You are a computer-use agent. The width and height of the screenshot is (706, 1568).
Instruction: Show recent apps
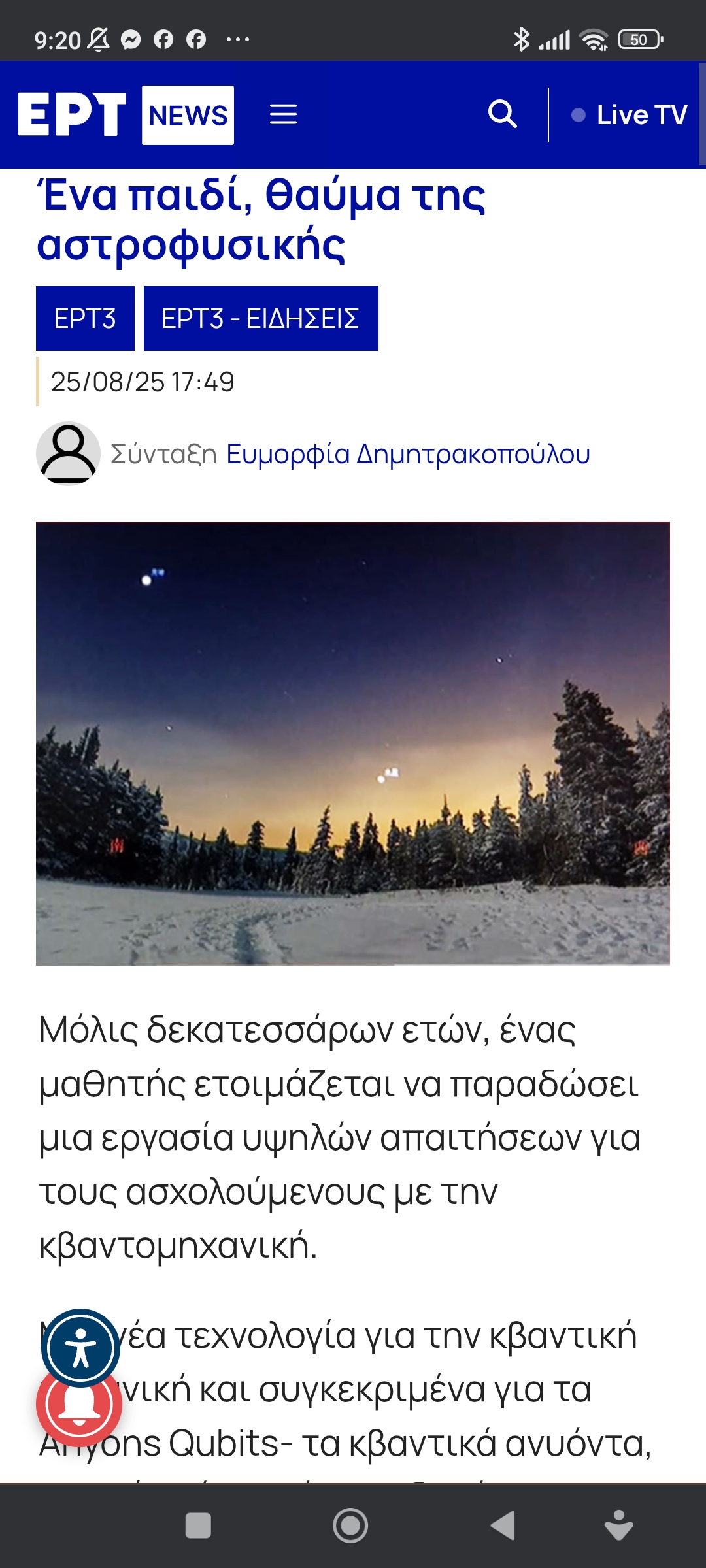click(198, 1526)
